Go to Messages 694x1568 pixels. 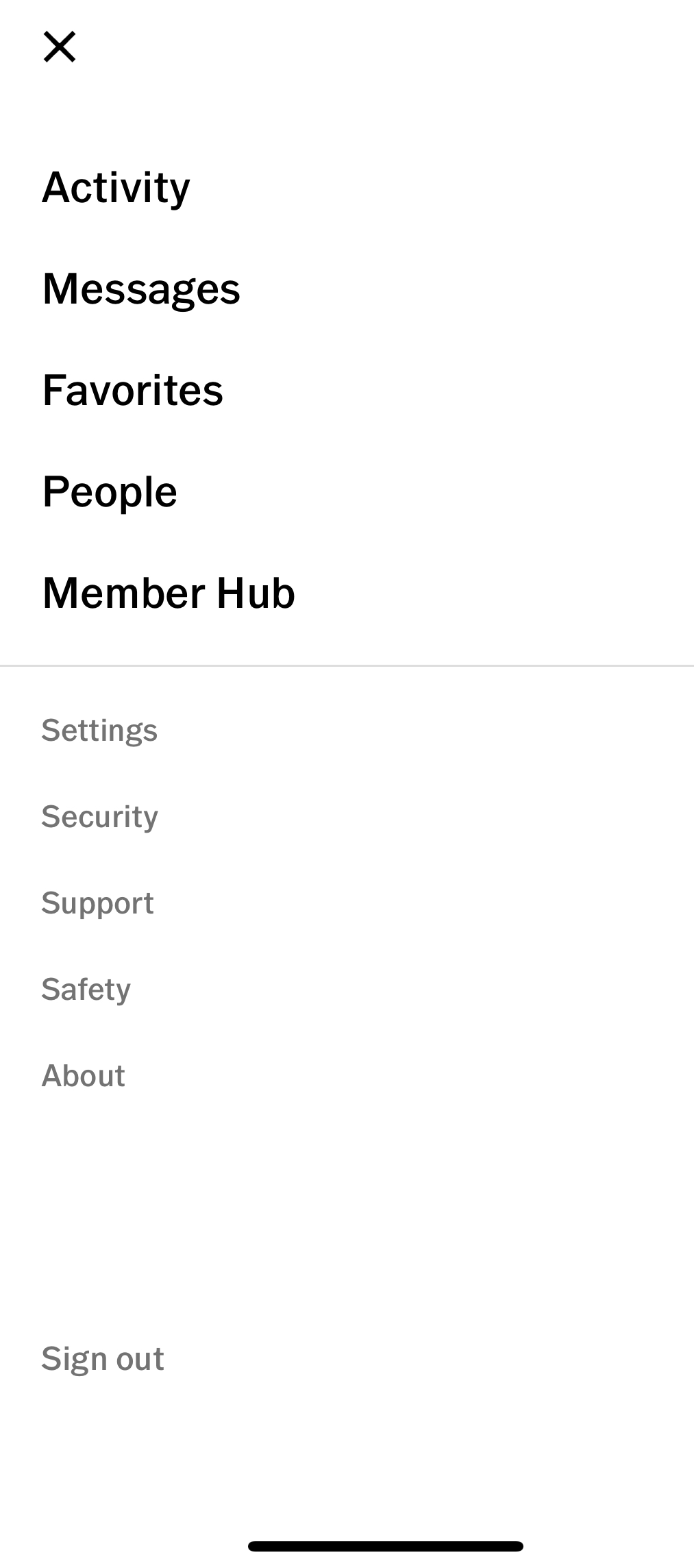point(141,289)
